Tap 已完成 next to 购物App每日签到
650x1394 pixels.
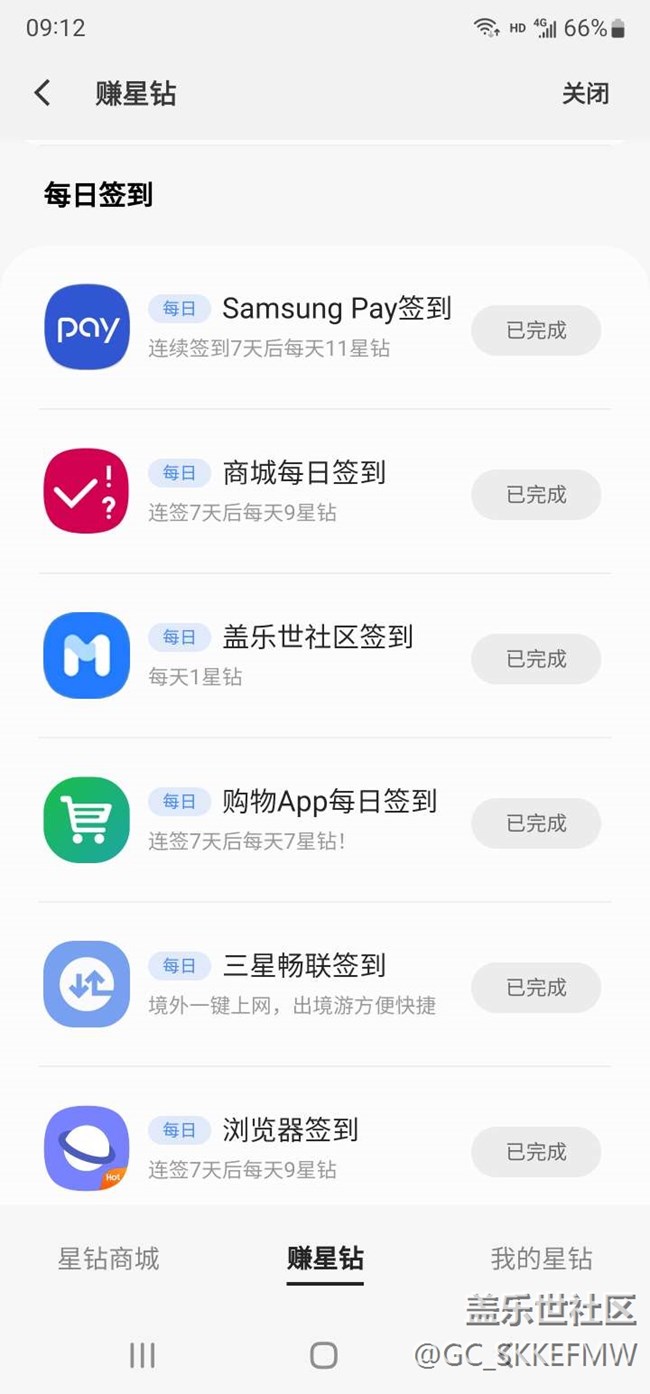(536, 823)
